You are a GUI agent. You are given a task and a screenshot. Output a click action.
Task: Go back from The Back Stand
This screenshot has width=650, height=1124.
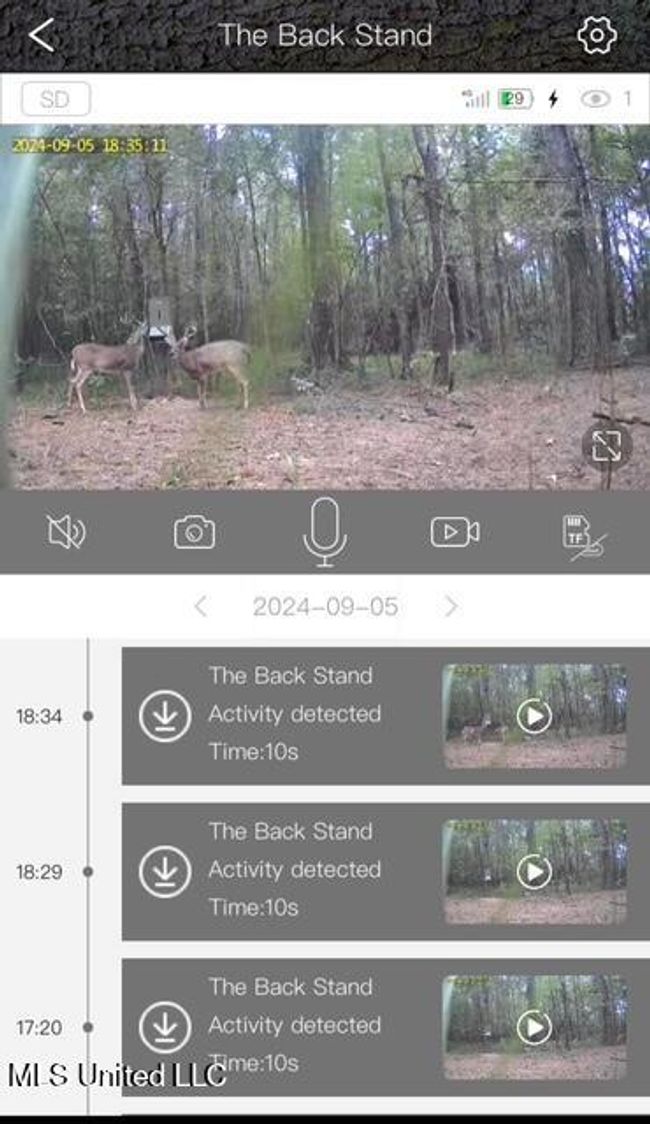[42, 36]
